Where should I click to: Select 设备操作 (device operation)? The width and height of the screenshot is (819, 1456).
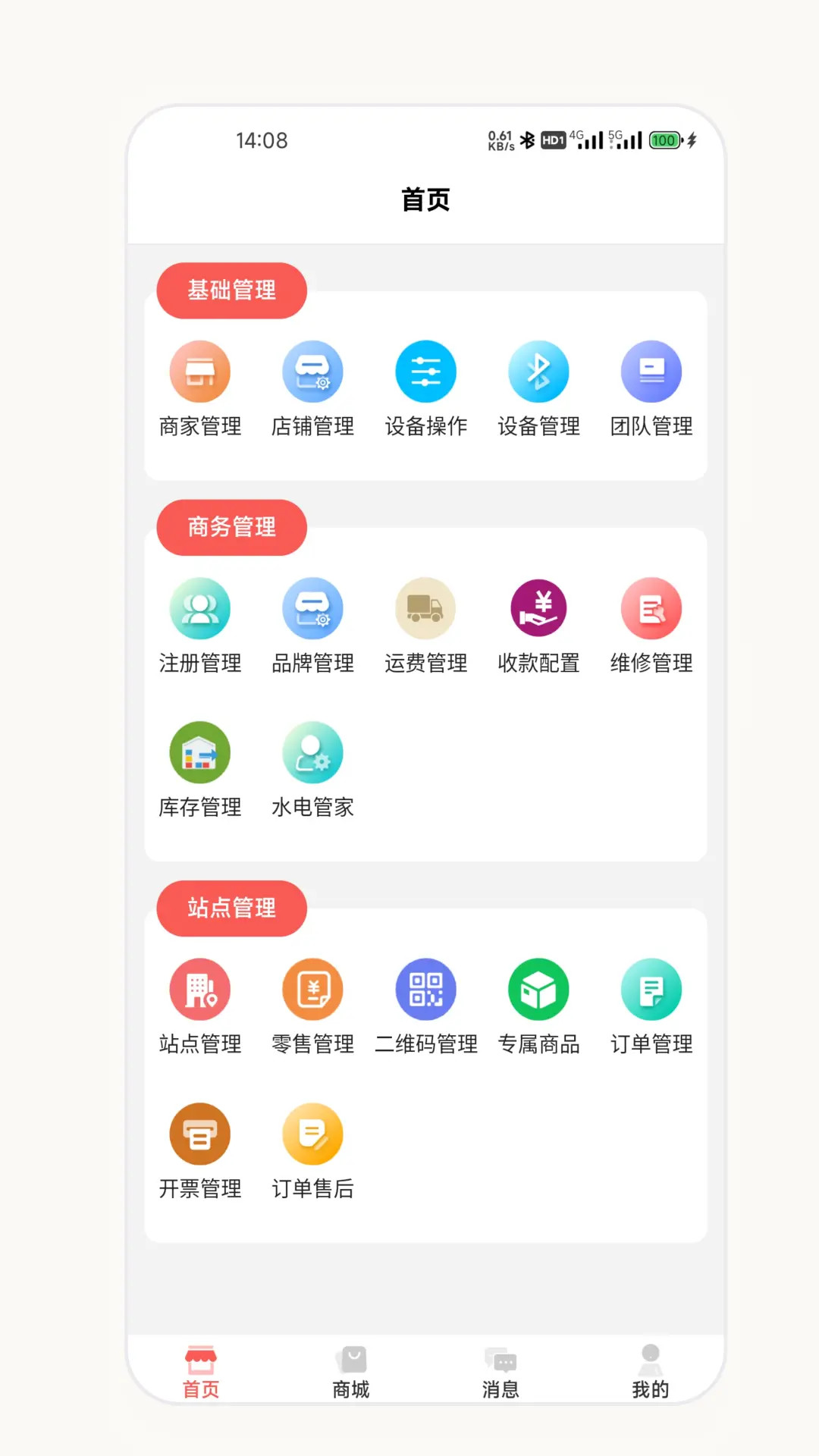coord(425,391)
